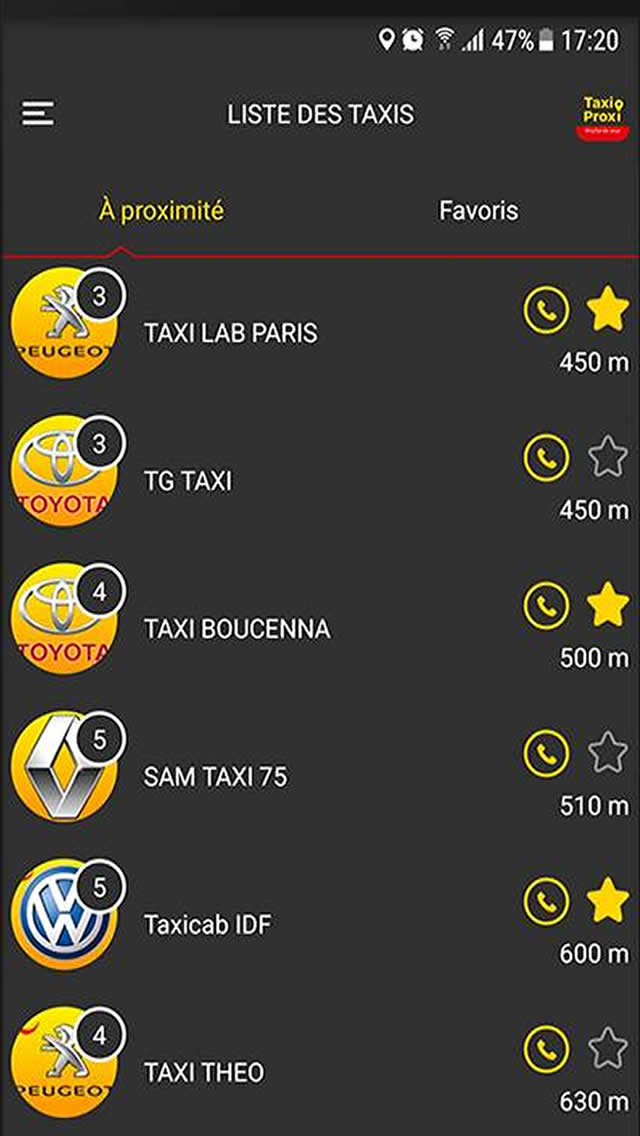Call Taxicab IDF via phone icon
The image size is (640, 1136).
[x=546, y=901]
